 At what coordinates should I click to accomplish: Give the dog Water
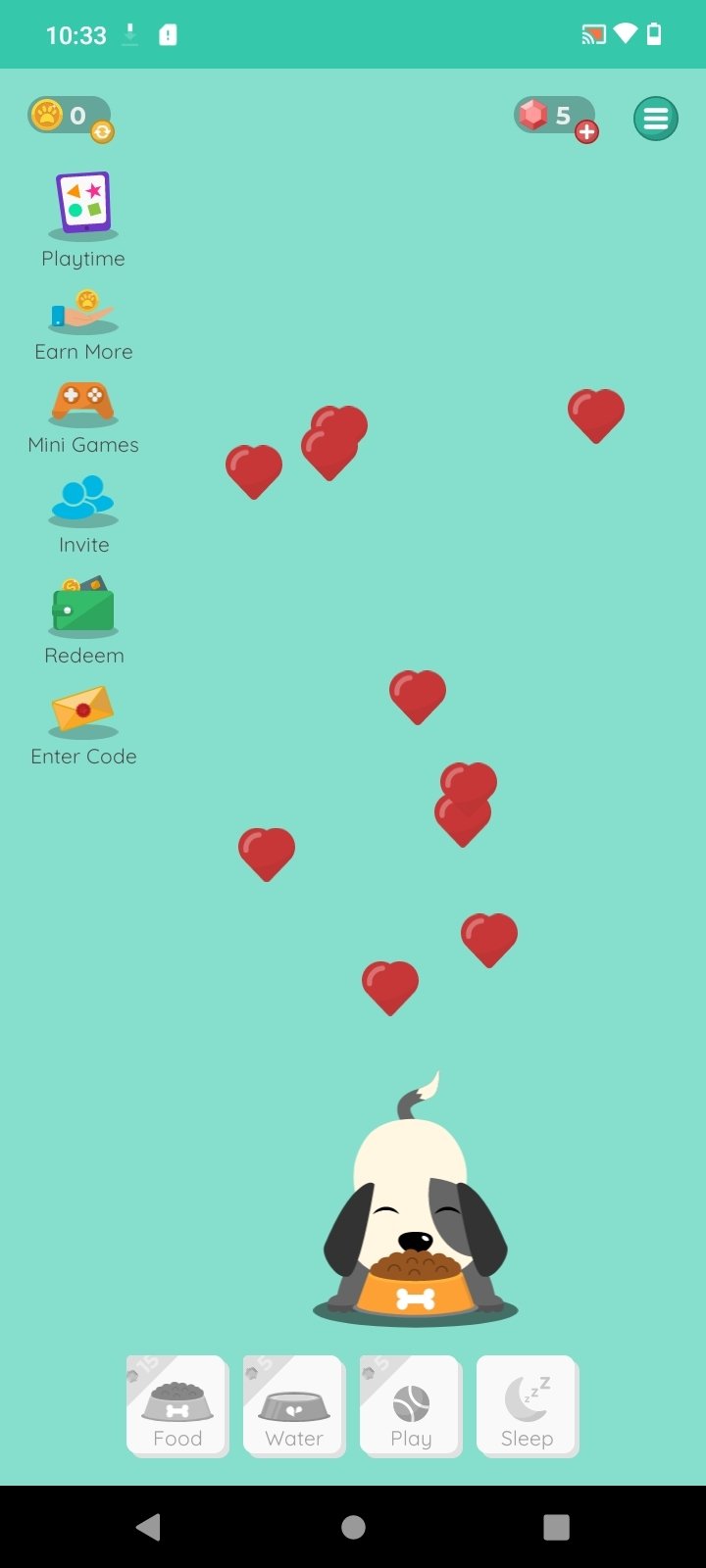pyautogui.click(x=294, y=1406)
